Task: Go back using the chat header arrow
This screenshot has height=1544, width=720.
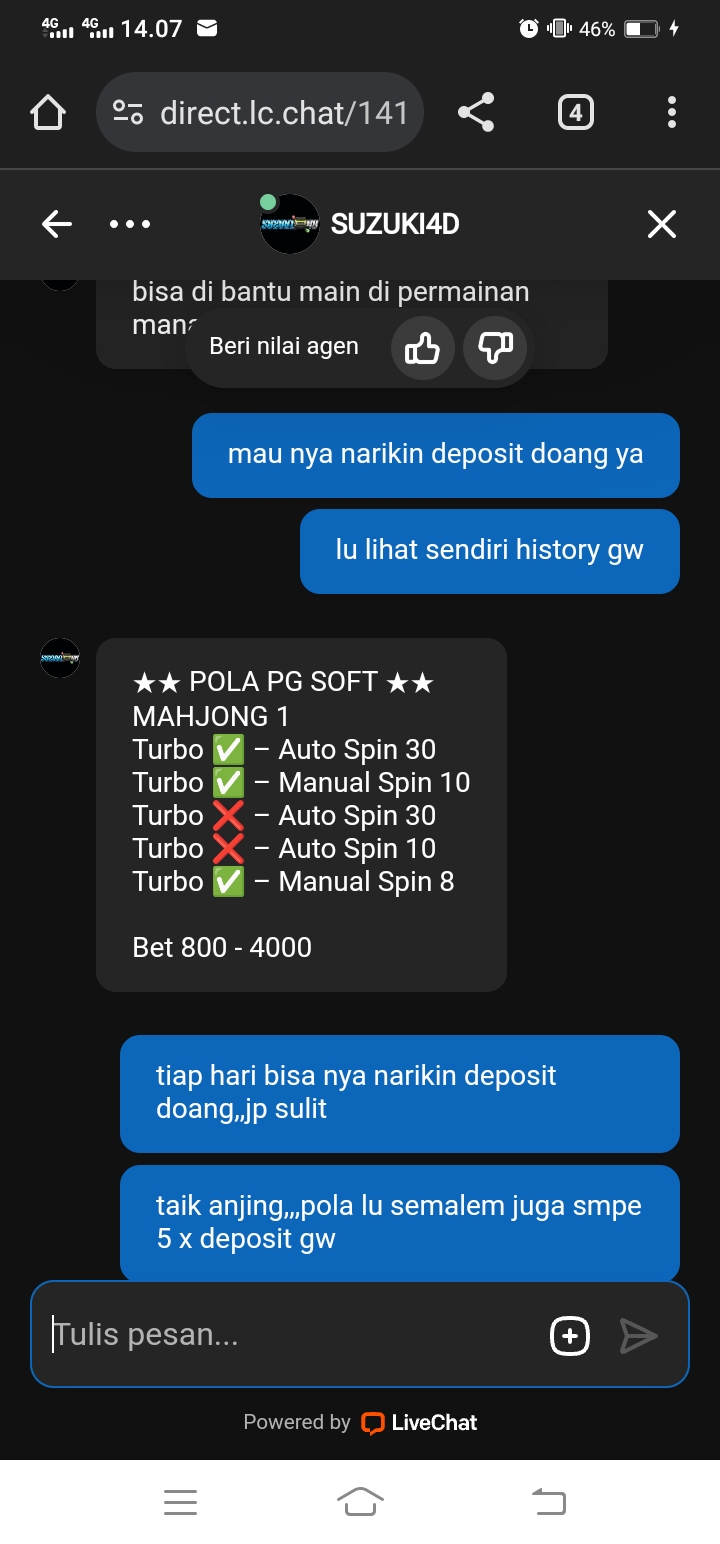Action: point(57,224)
